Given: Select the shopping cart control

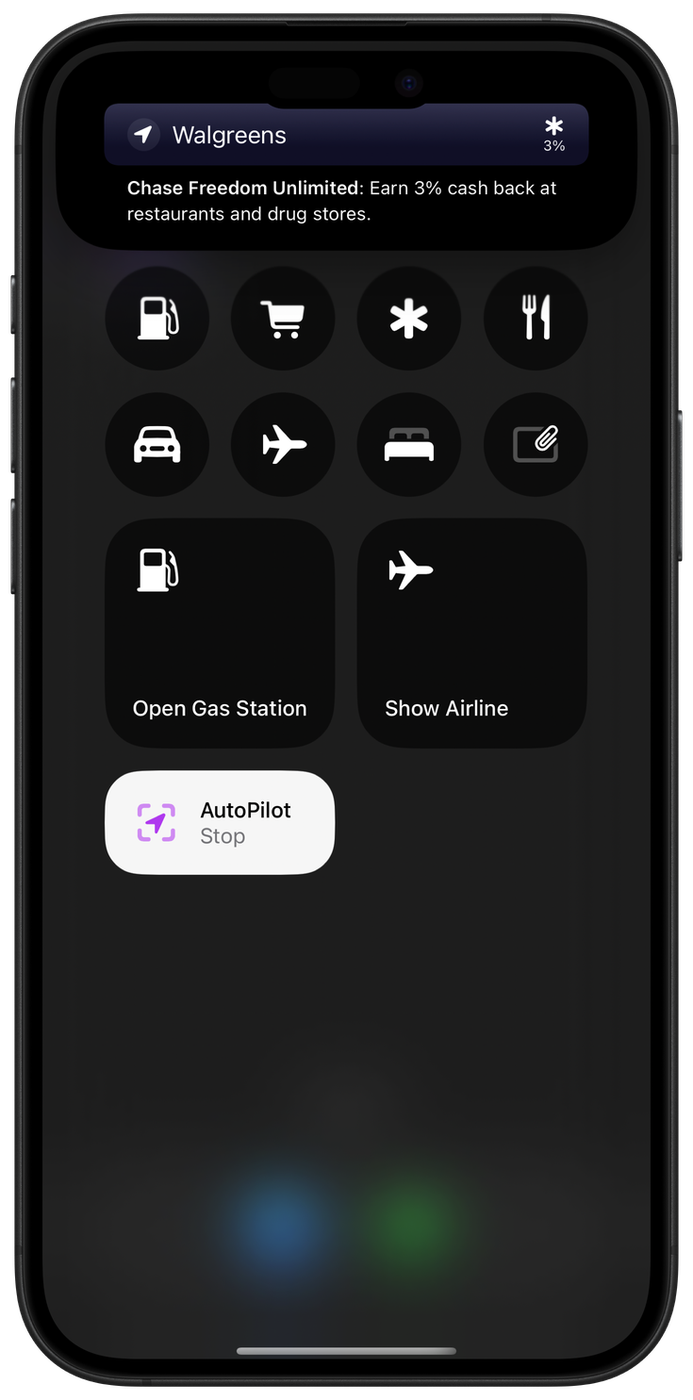Looking at the screenshot, I should (283, 319).
